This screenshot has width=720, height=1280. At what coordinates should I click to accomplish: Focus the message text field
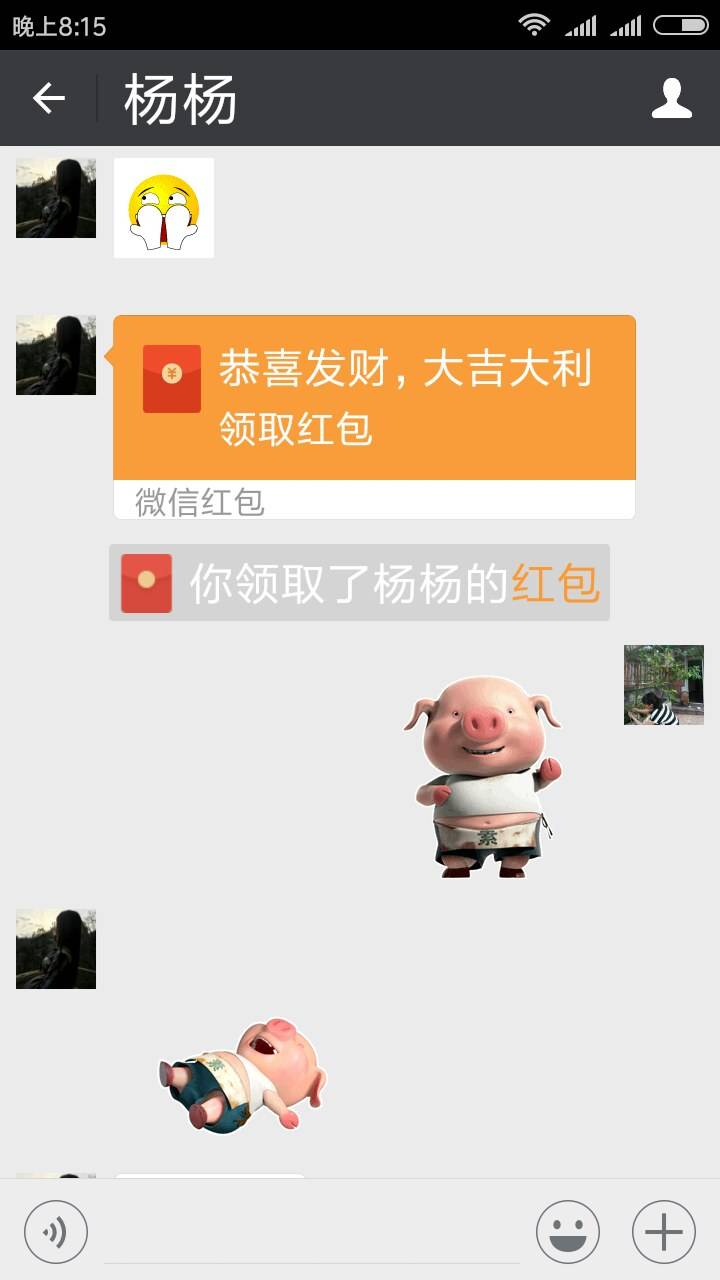click(310, 1235)
